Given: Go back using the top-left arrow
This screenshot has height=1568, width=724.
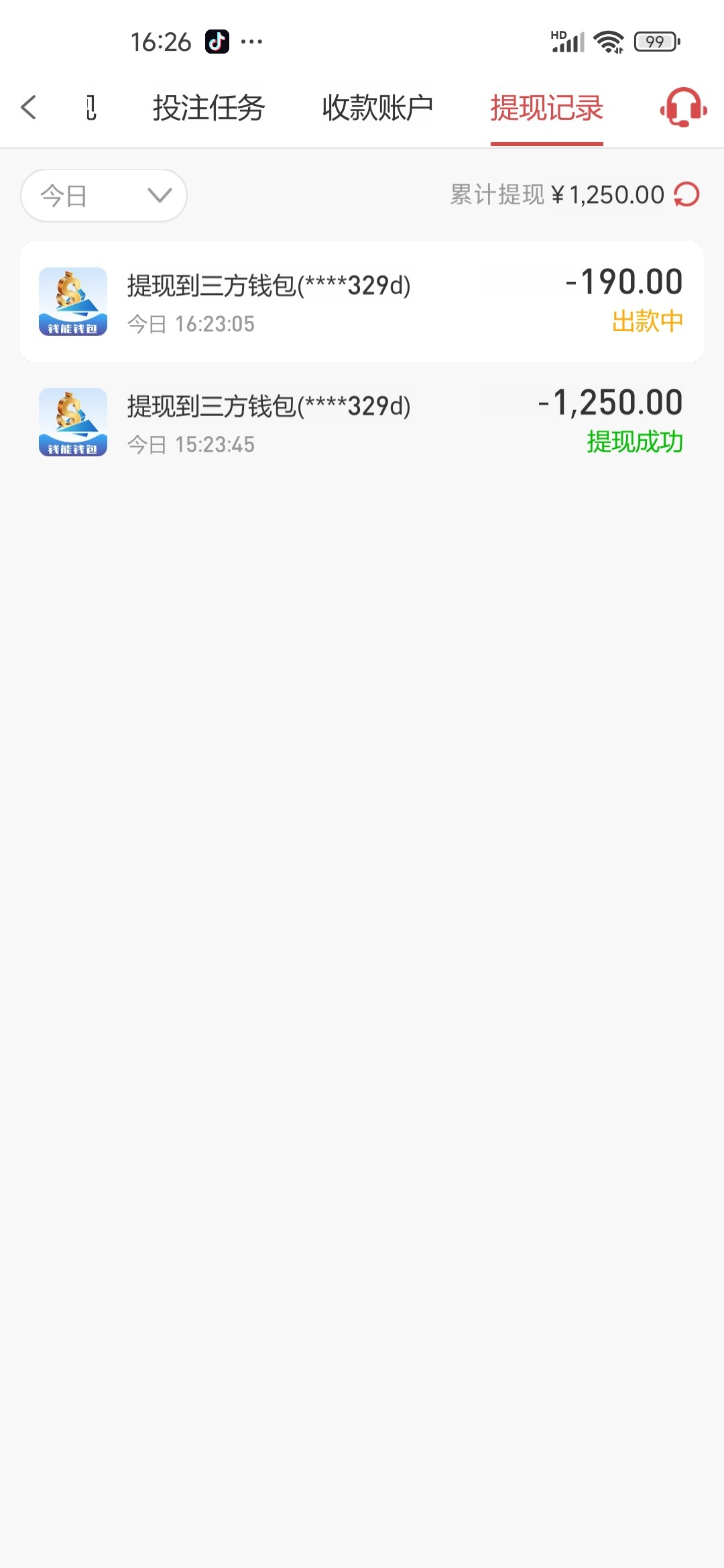Looking at the screenshot, I should 29,107.
